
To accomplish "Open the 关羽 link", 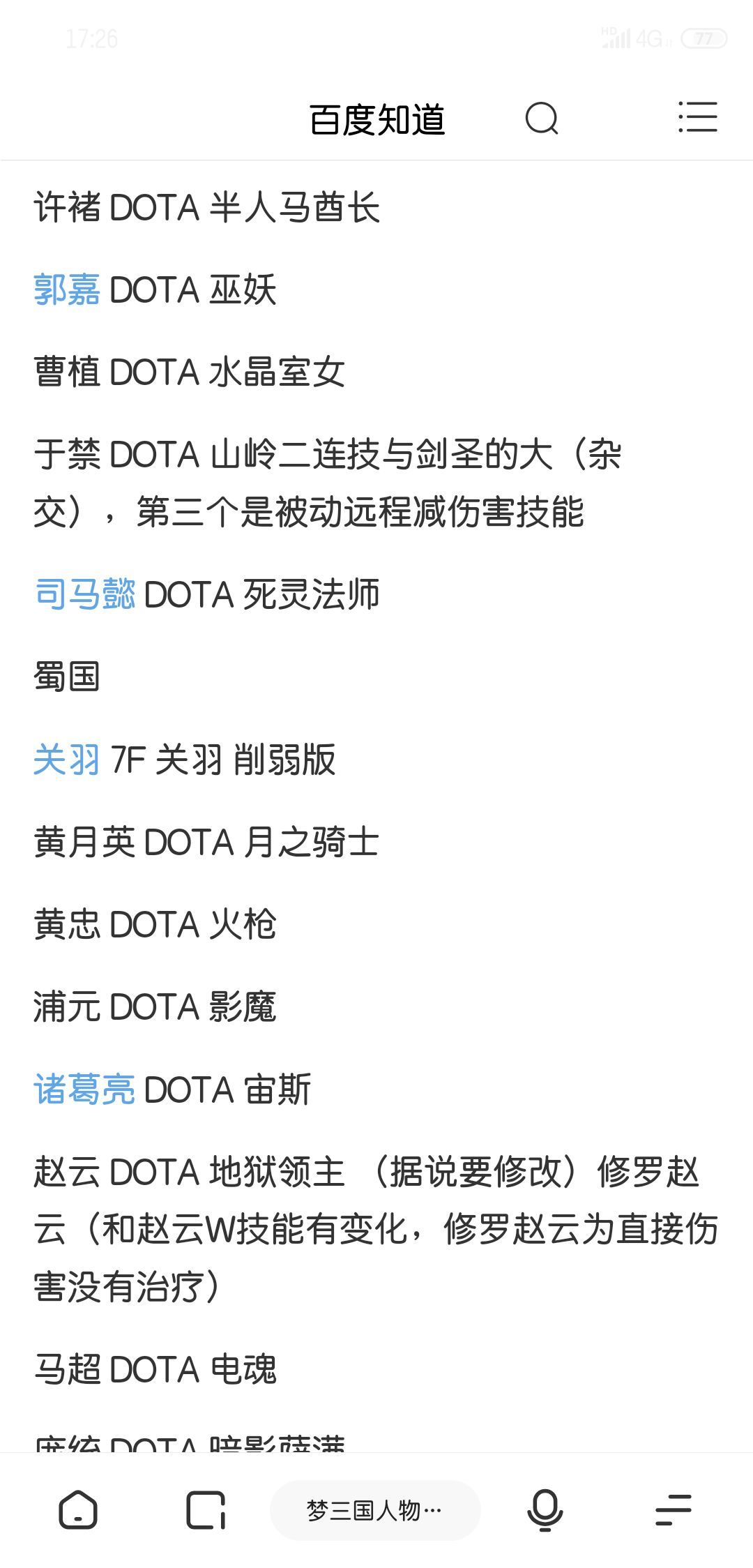I will point(67,759).
